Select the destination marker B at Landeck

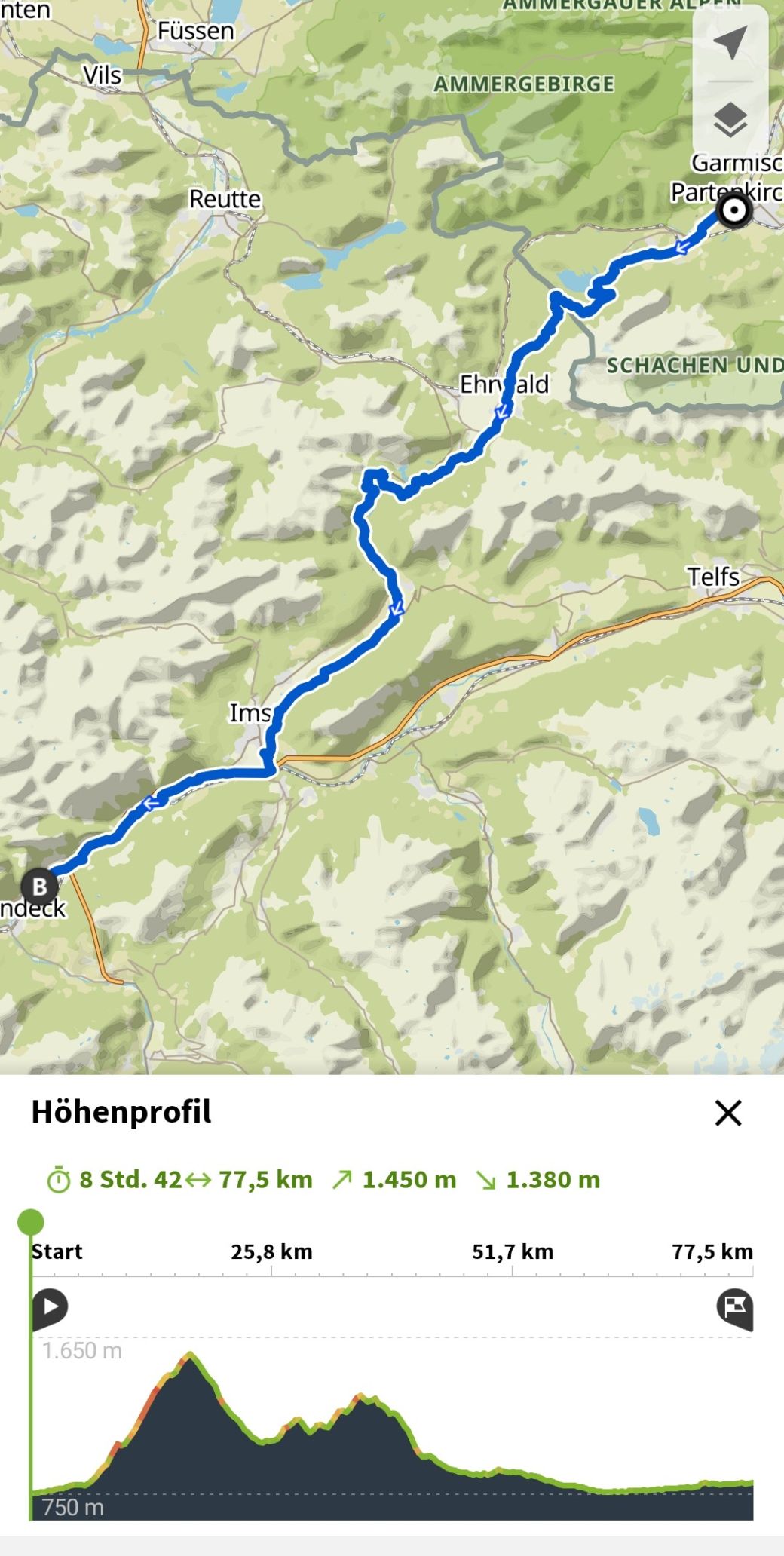pos(40,887)
